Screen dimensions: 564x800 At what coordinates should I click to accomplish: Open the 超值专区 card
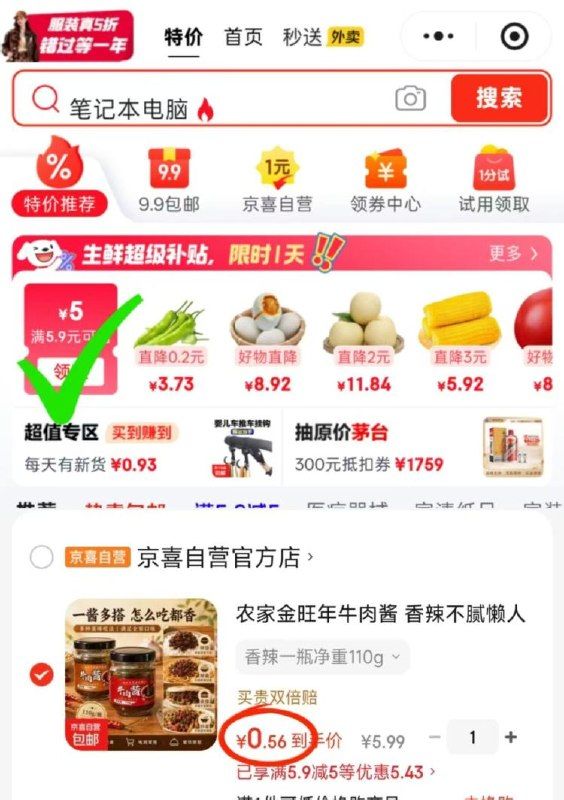(146, 447)
